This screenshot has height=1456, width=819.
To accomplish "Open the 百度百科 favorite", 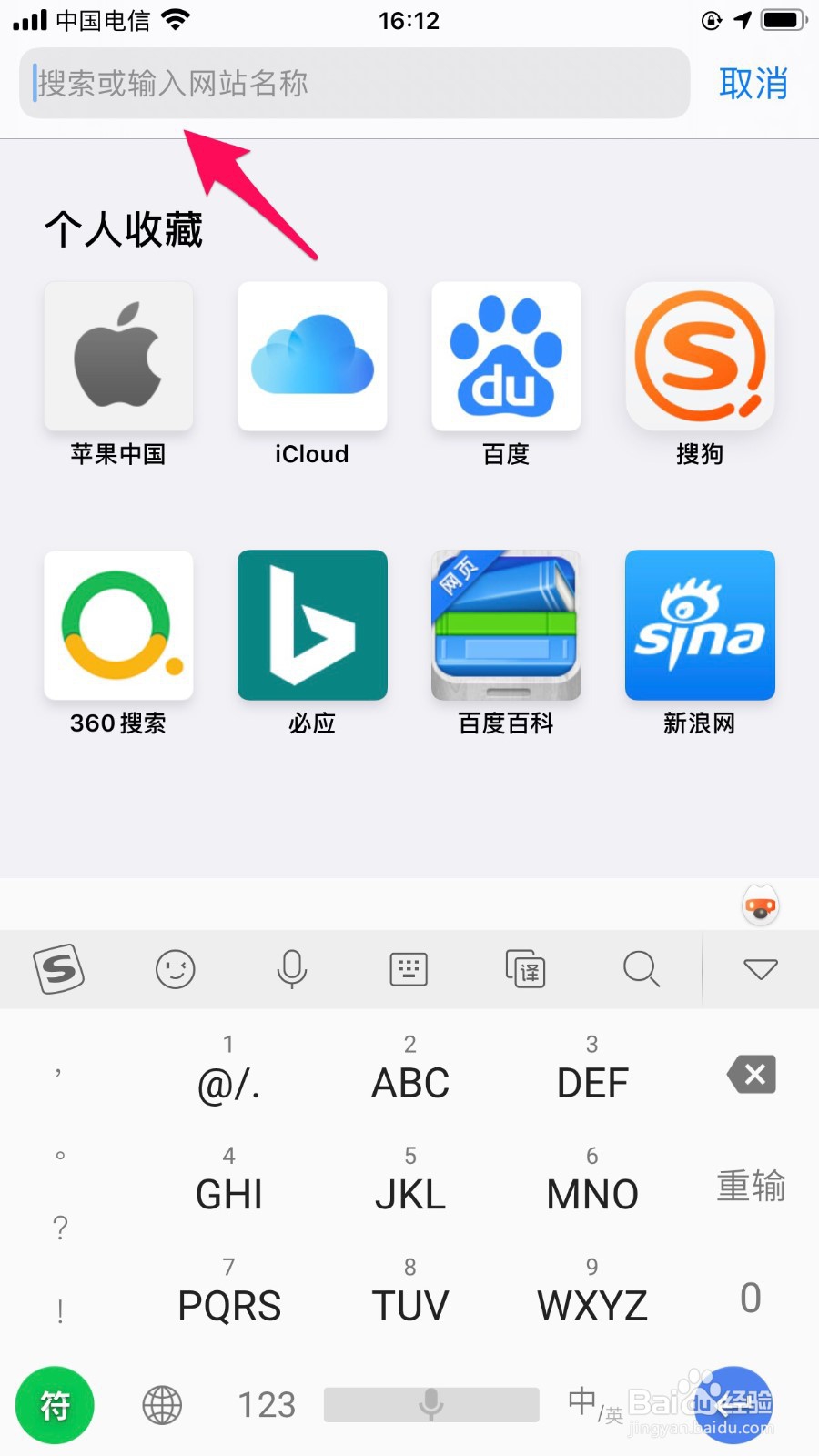I will click(505, 625).
